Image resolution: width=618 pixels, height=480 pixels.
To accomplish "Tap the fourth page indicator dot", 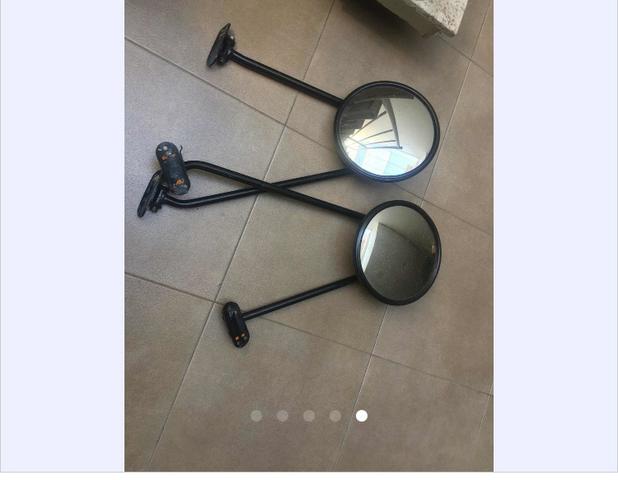I will pos(335,415).
